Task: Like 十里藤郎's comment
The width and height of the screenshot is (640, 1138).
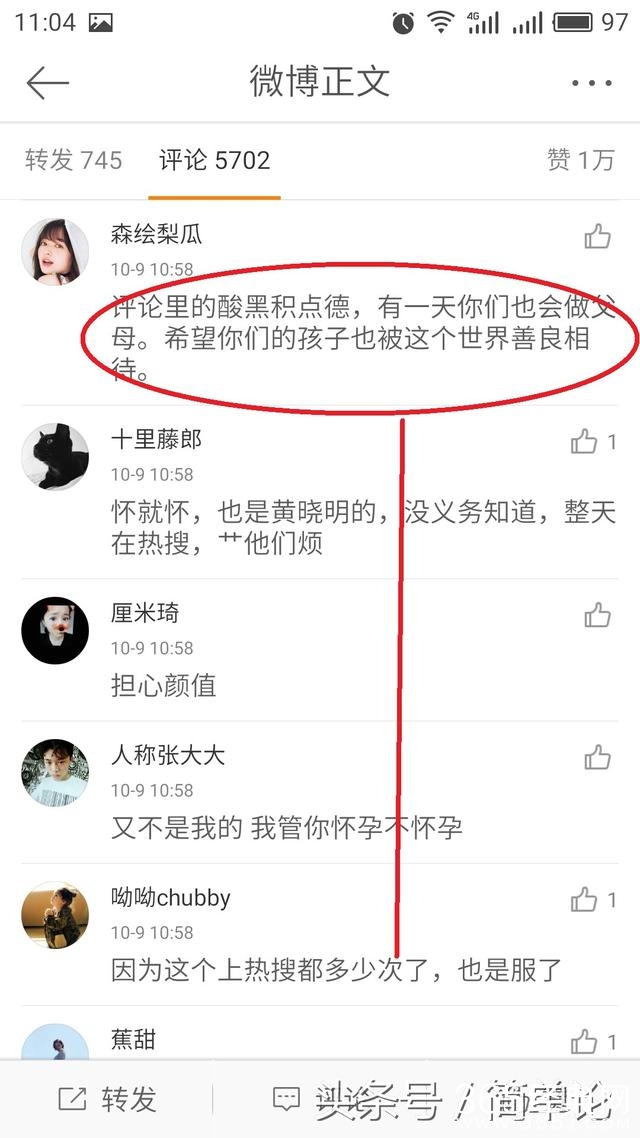Action: (585, 441)
